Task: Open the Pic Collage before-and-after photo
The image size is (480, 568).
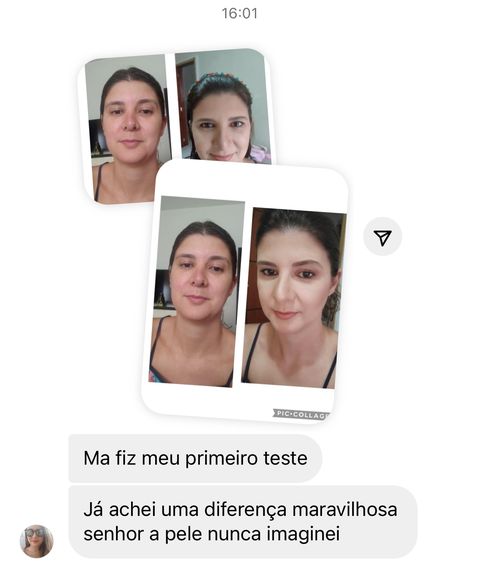Action: click(245, 292)
